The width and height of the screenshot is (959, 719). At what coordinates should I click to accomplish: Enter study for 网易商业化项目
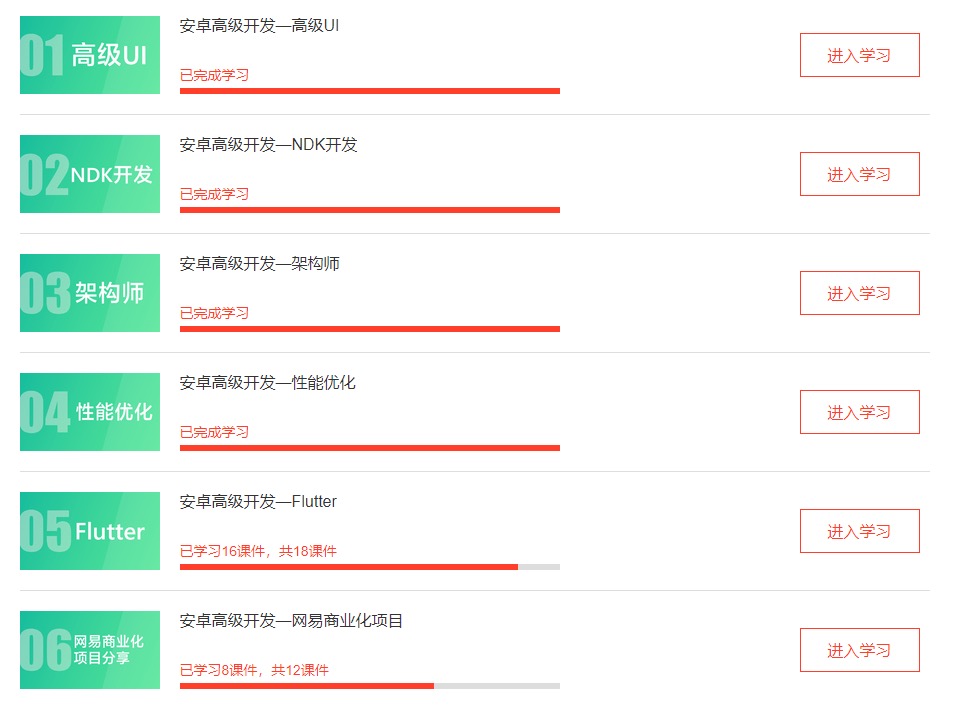pos(859,650)
